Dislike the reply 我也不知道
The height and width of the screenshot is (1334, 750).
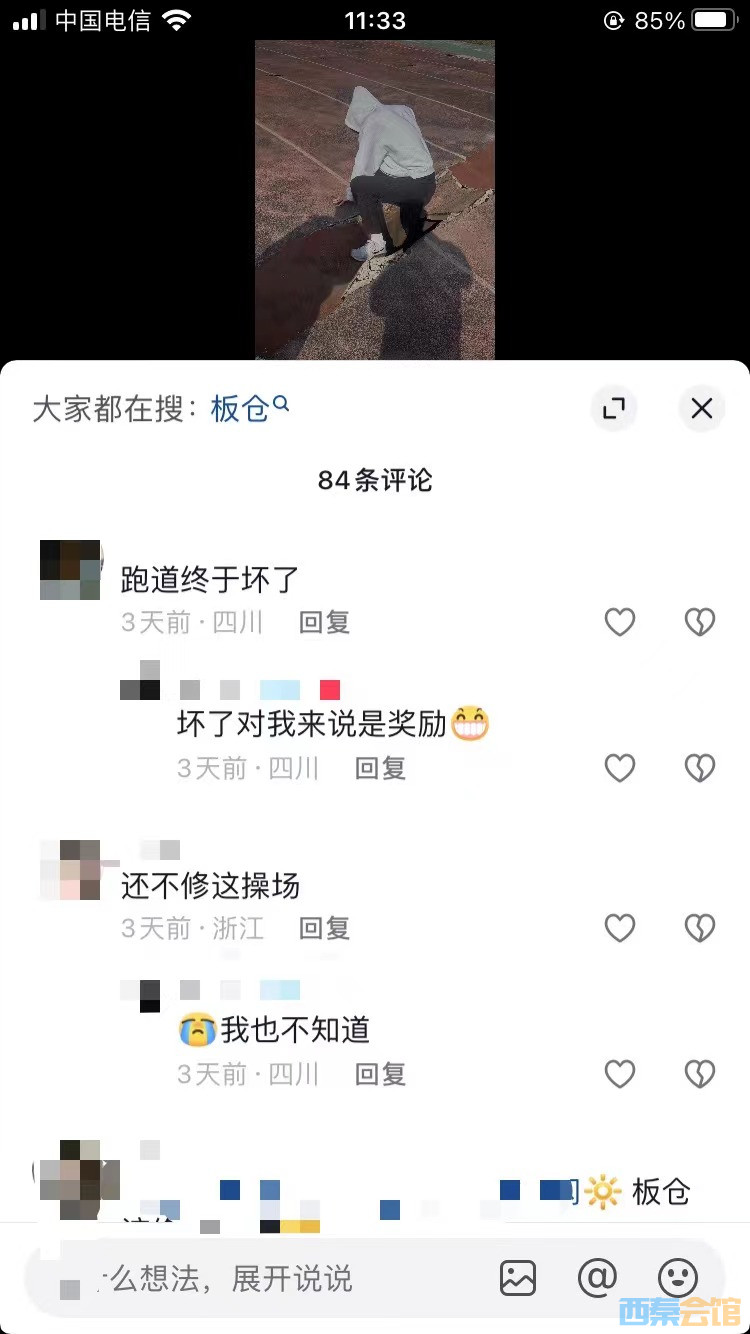[x=699, y=1074]
